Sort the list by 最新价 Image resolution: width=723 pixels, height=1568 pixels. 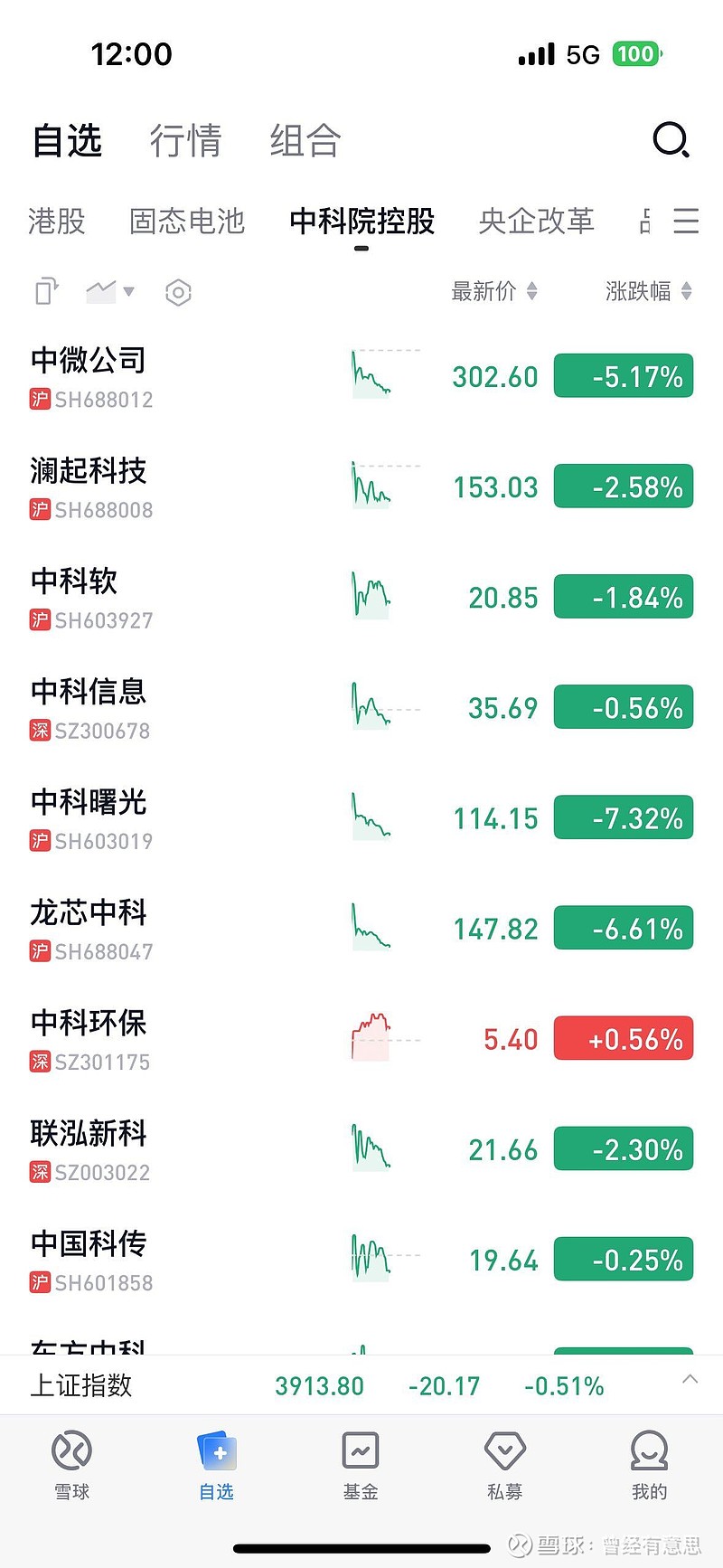coord(493,291)
